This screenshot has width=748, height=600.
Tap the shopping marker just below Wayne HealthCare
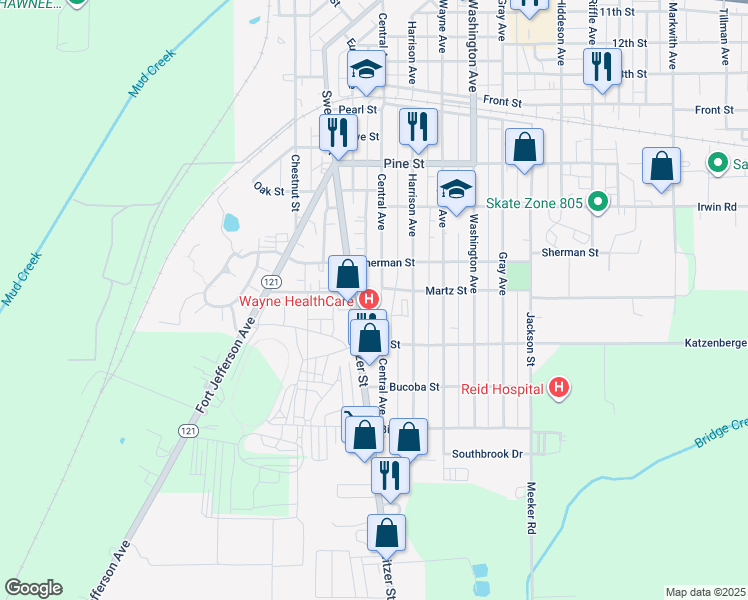[369, 341]
